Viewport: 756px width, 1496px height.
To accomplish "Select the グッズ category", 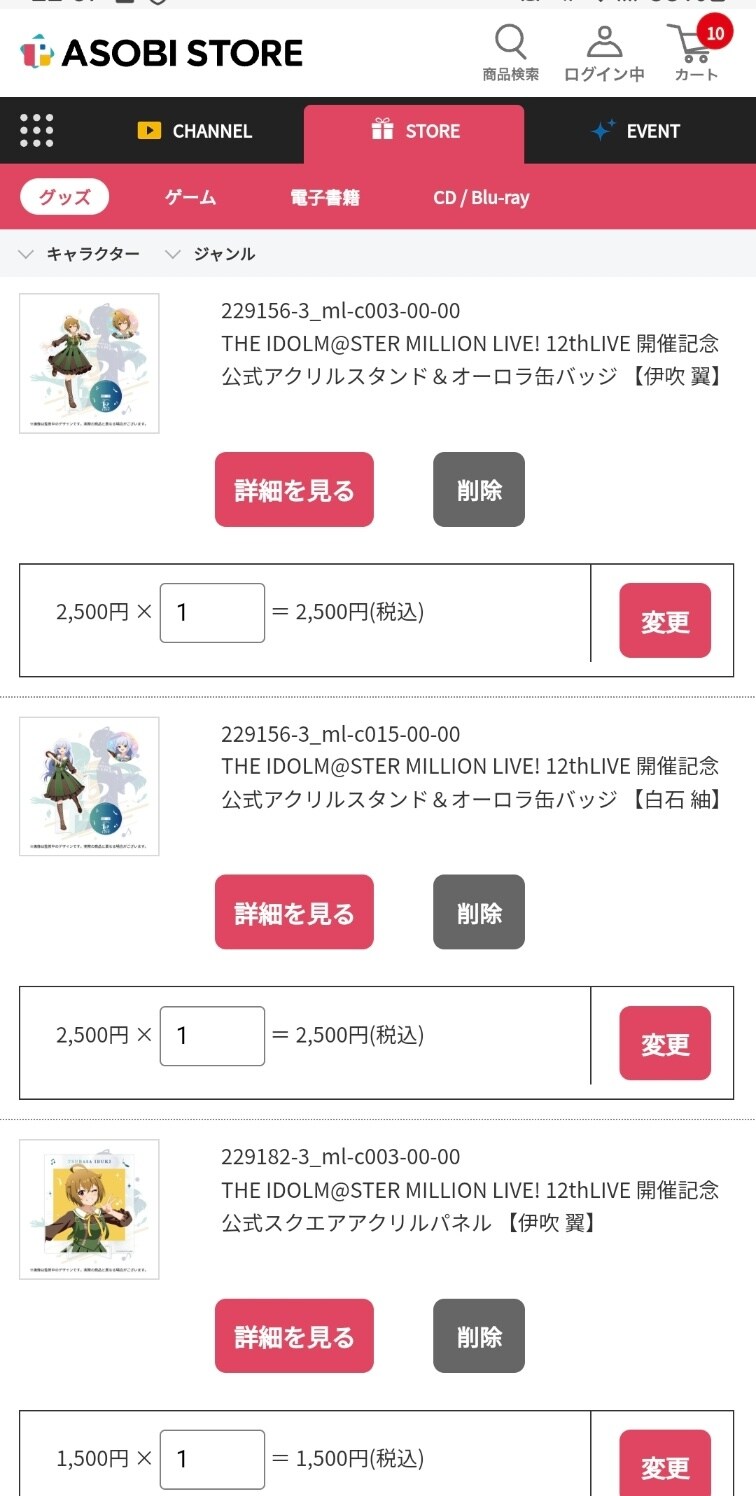I will pyautogui.click(x=64, y=197).
